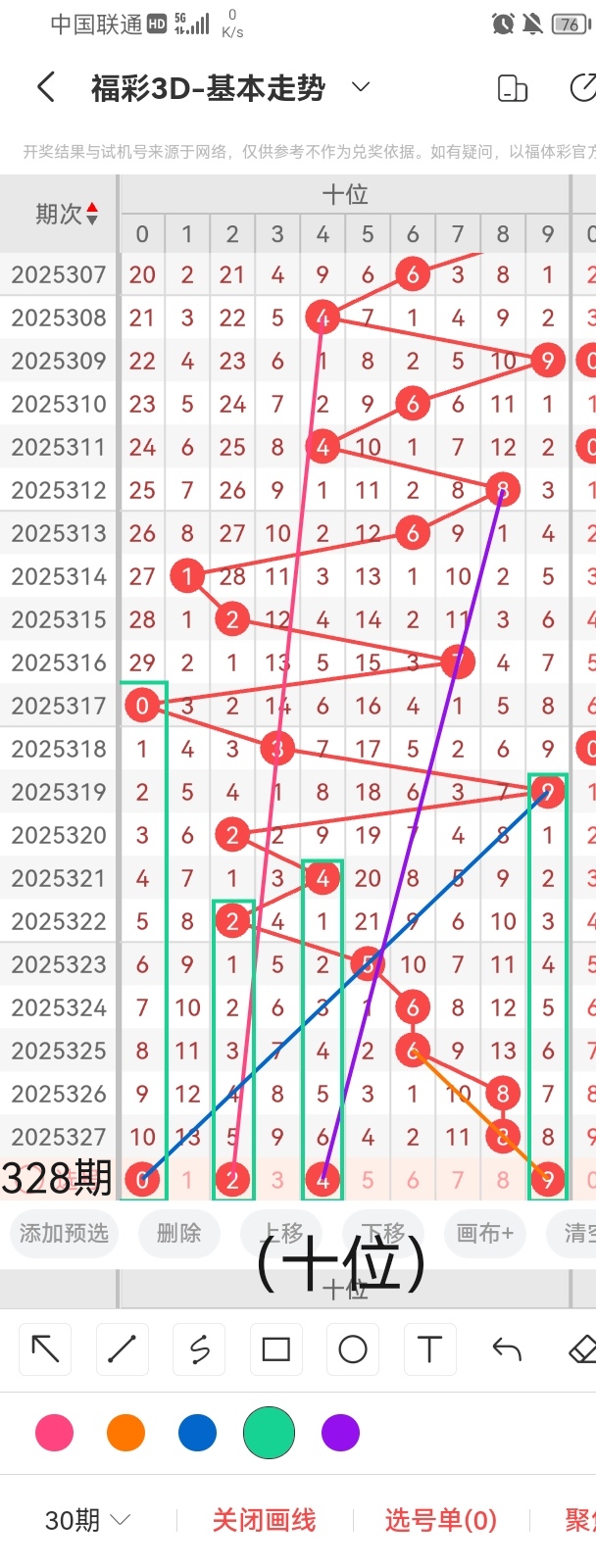The width and height of the screenshot is (596, 1568).
Task: Sort by tapping the 期次 column header
Action: [x=65, y=214]
